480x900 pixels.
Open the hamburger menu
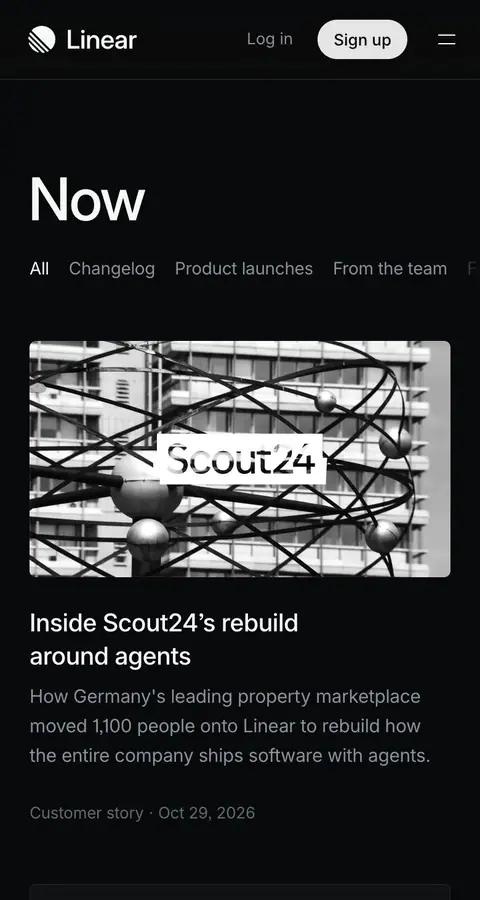pos(447,40)
